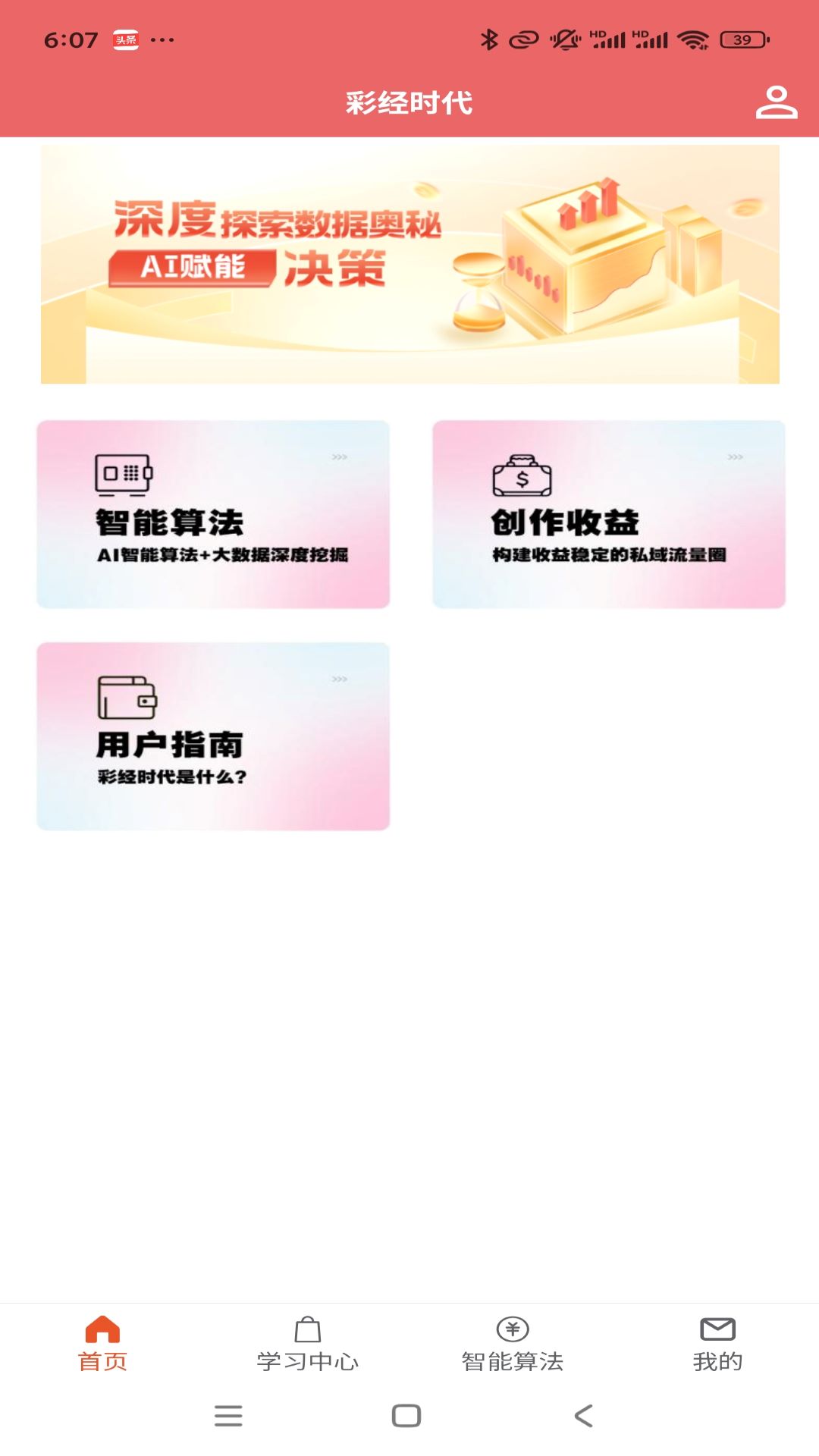Screen dimensions: 819x1456
Task: Expand the 创作收益 card via its arrows
Action: (734, 457)
